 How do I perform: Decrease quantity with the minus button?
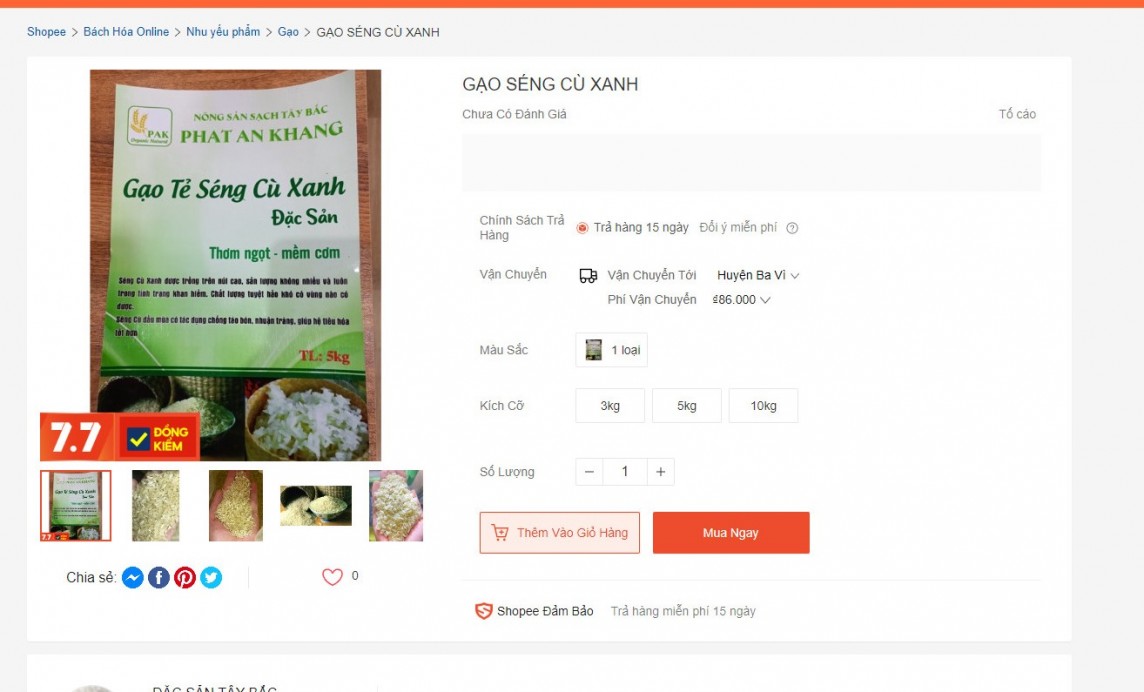click(x=589, y=472)
